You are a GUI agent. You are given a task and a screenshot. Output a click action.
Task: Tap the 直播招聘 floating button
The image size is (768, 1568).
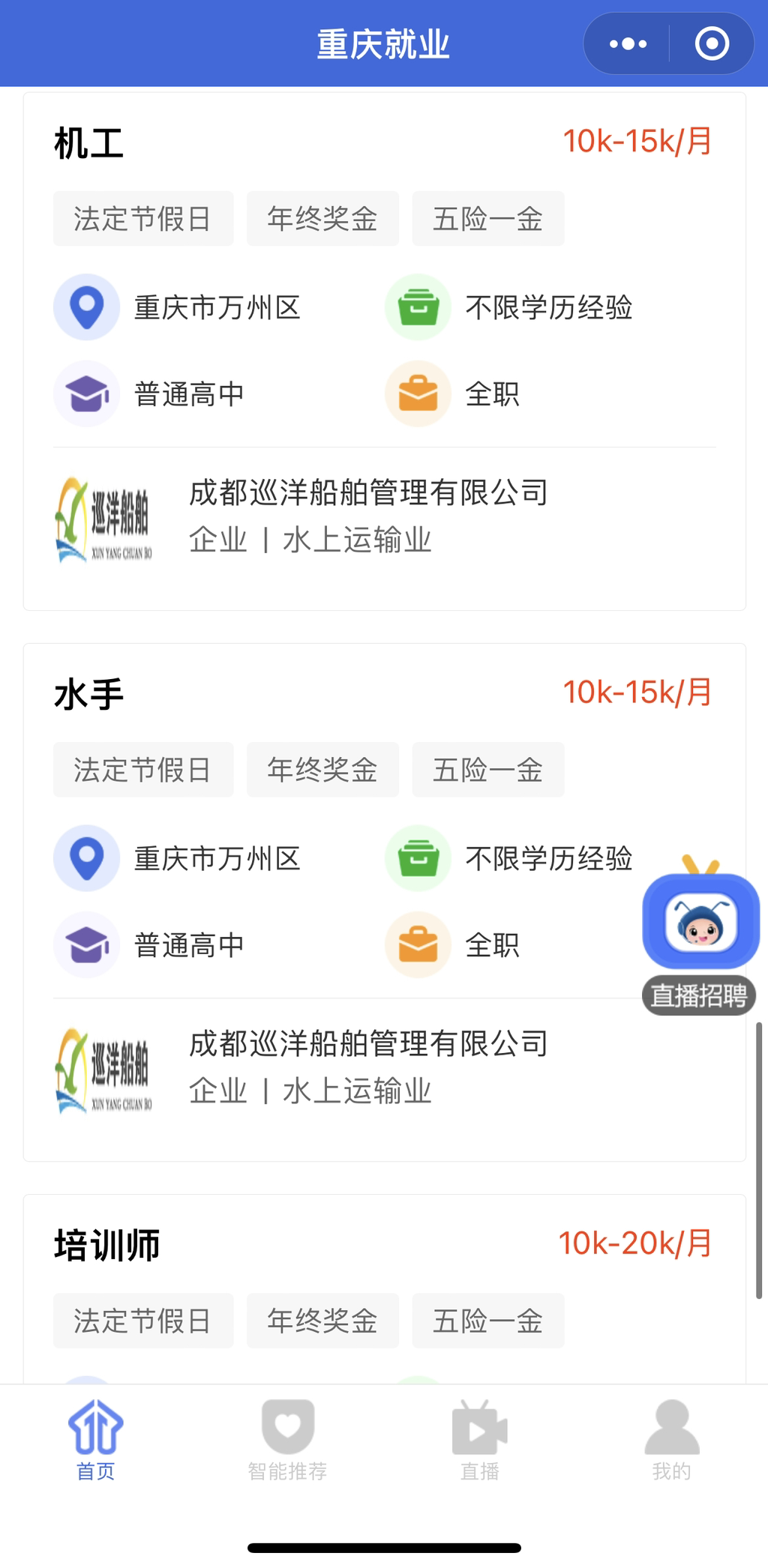point(700,937)
